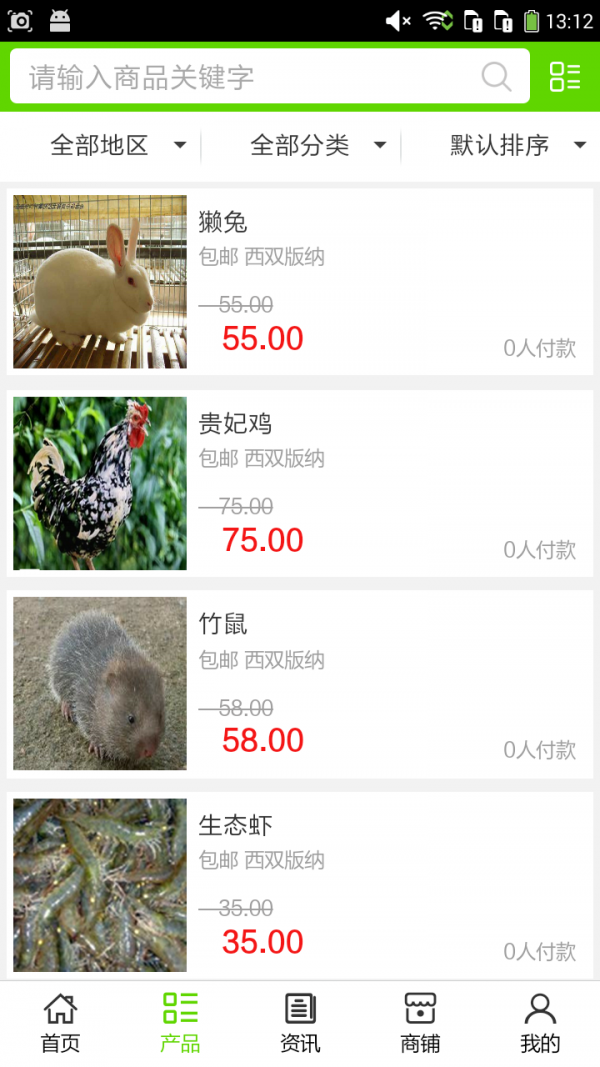Select the 产品 tab
600x1067 pixels.
pos(180,1023)
